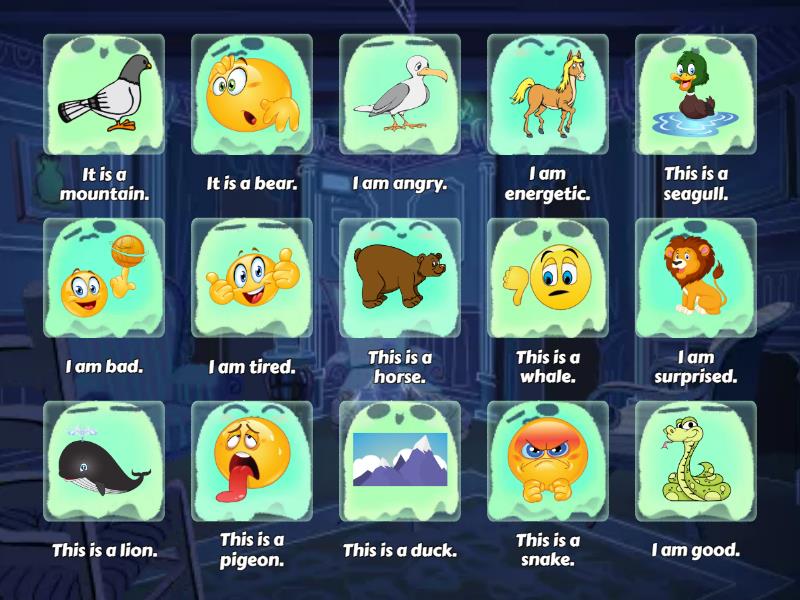800x600 pixels.
Task: Select the mountain picture tile
Action: [x=400, y=462]
